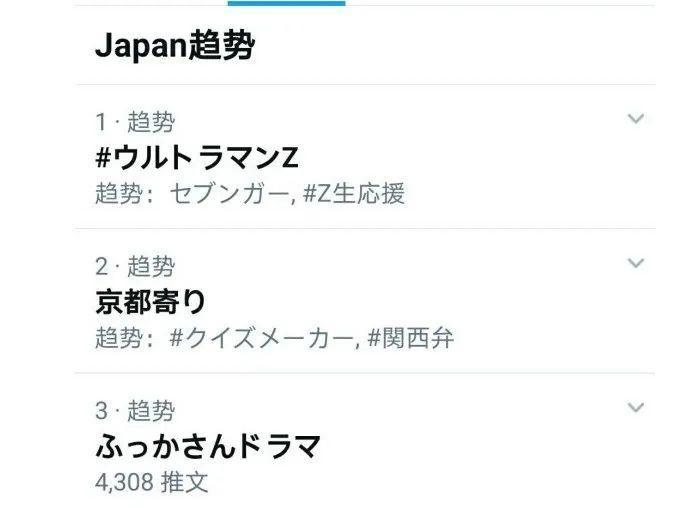The image size is (694, 508).
Task: Open the 京都寄り trend
Action: (150, 302)
